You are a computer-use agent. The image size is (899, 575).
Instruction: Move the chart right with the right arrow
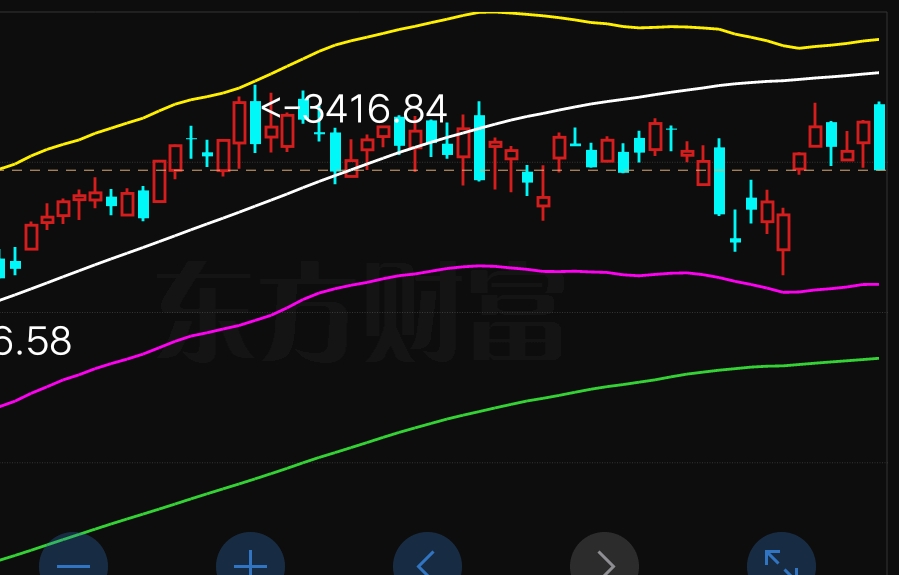click(604, 561)
